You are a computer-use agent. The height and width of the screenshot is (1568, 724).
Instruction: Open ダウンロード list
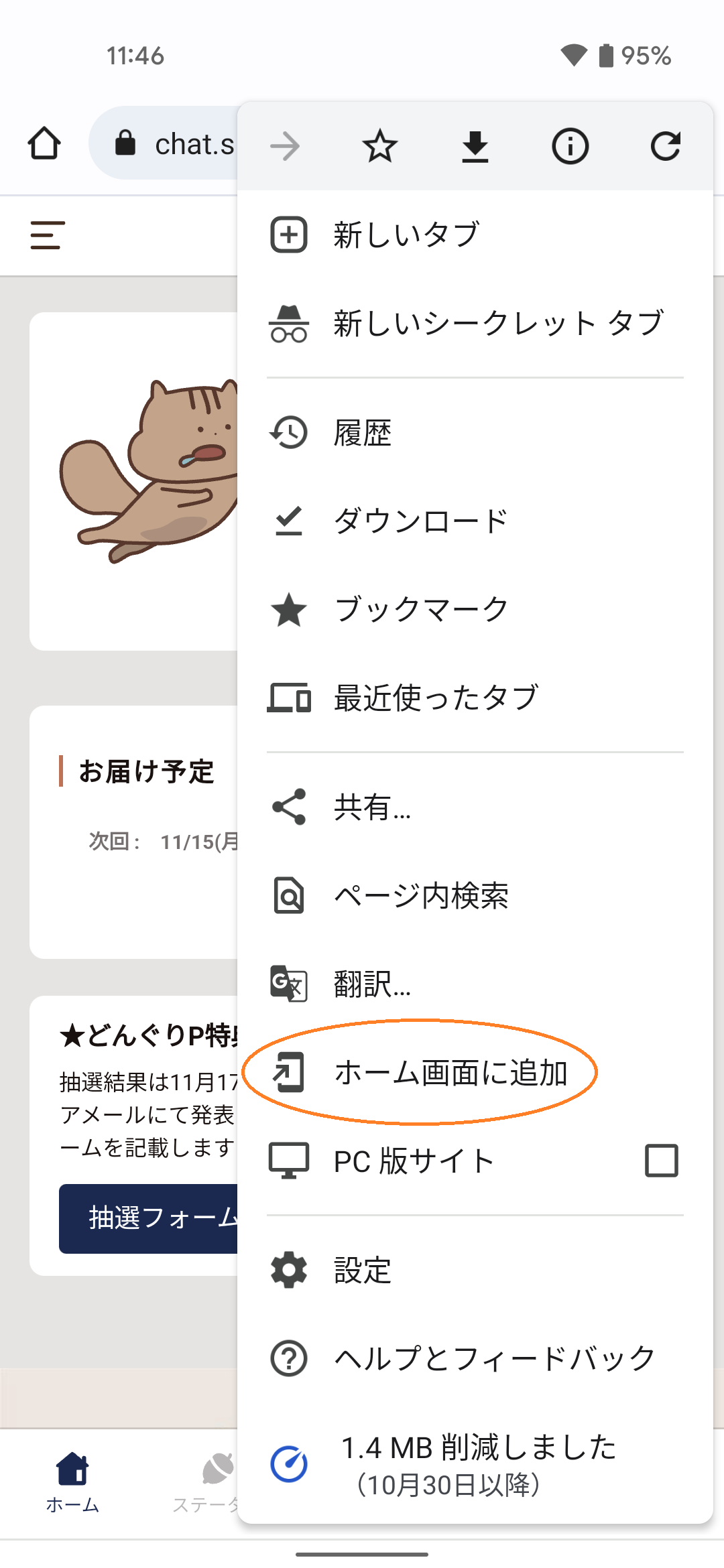pos(421,521)
